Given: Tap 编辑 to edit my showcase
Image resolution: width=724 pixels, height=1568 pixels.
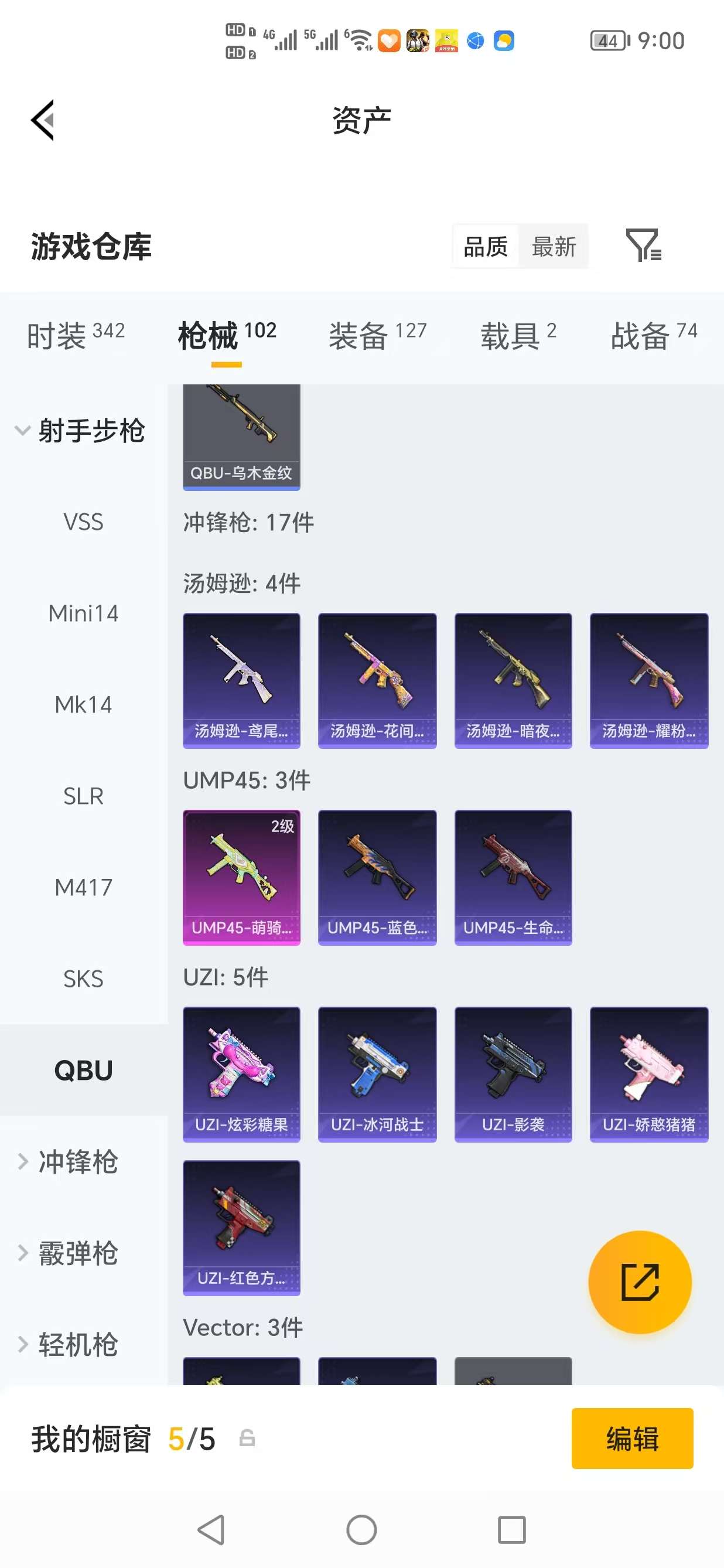Looking at the screenshot, I should point(631,1438).
